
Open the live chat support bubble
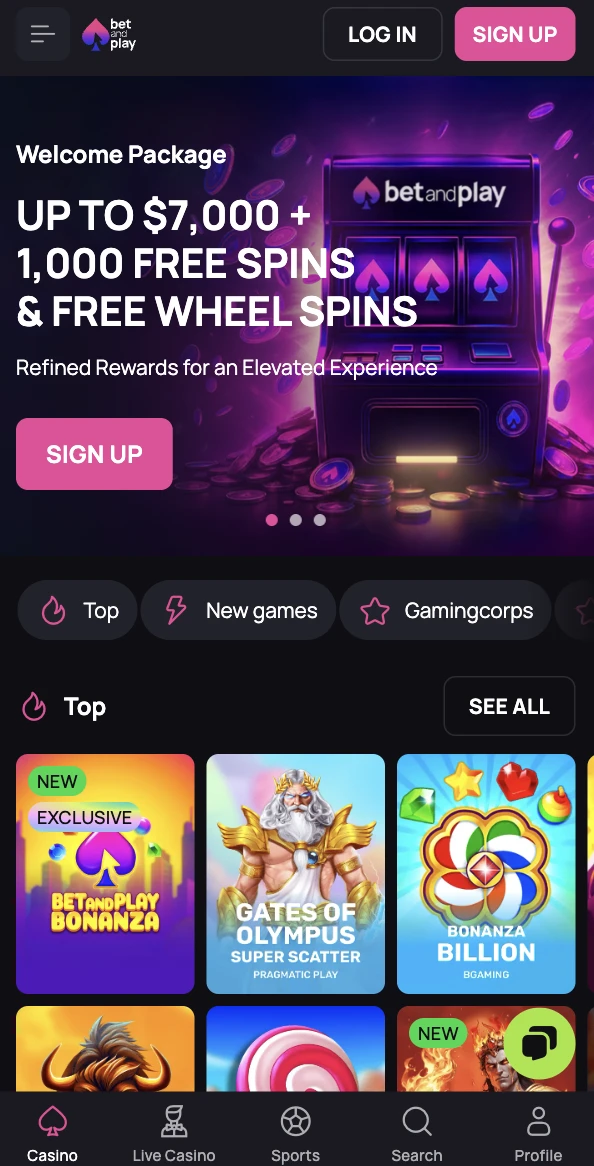click(540, 1044)
